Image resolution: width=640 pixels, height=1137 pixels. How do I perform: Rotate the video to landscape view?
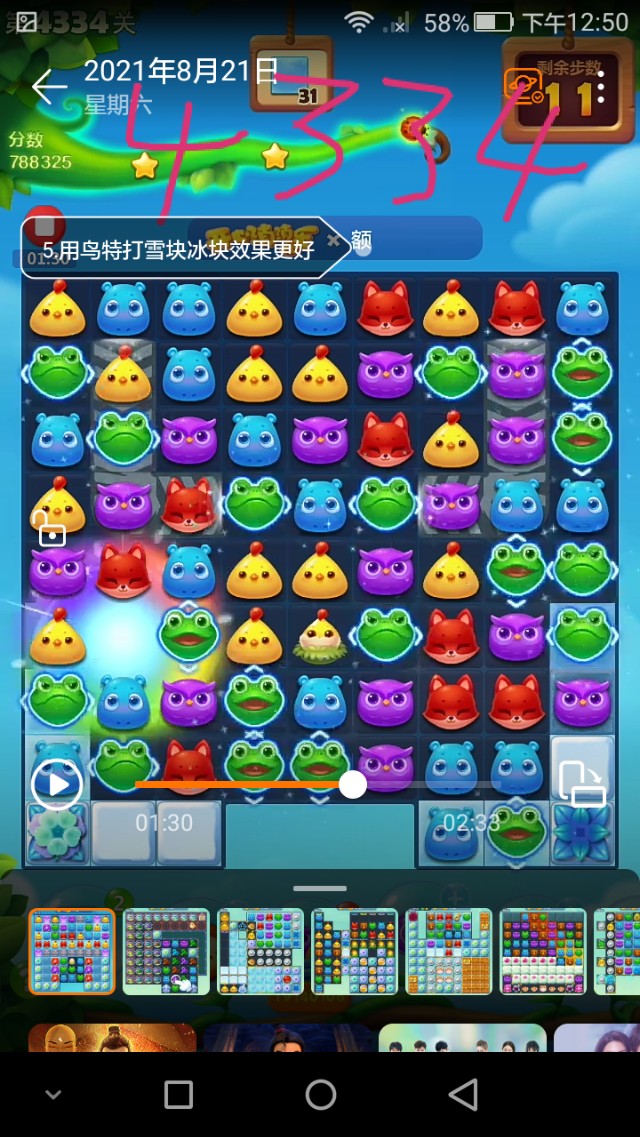coord(582,783)
